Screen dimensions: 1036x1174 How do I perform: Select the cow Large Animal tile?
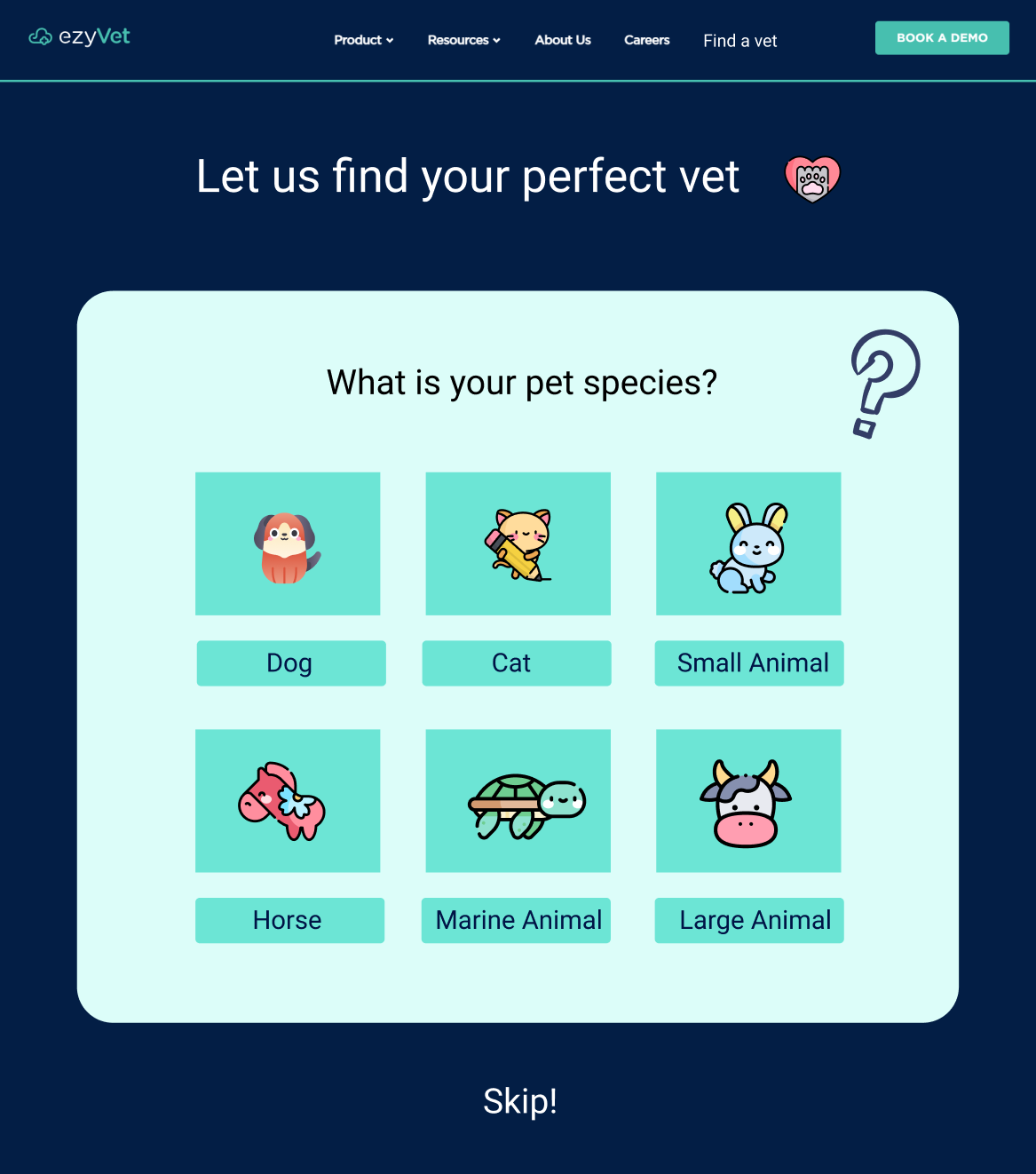pyautogui.click(x=748, y=801)
